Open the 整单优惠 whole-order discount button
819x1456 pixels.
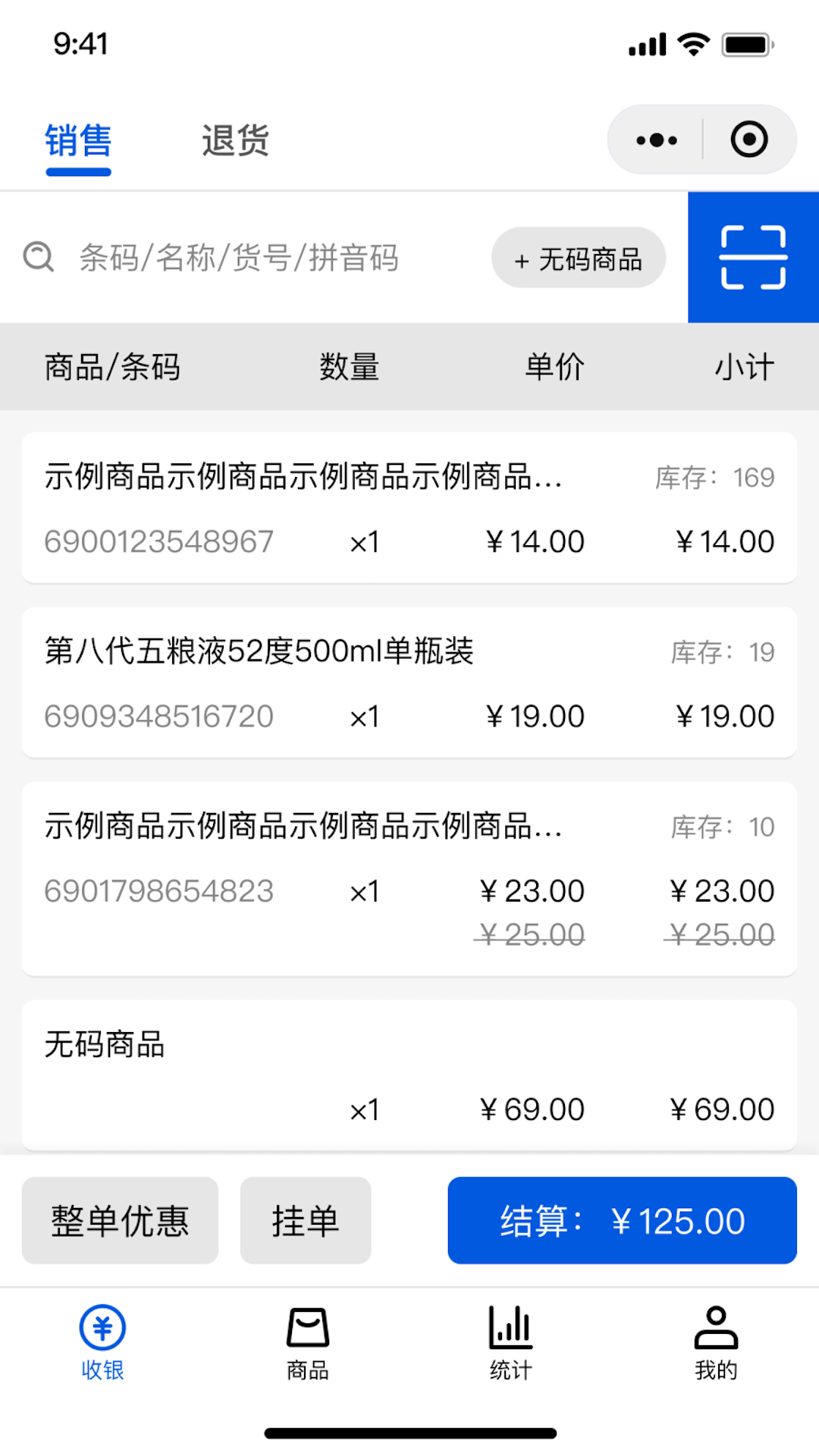(x=119, y=1220)
